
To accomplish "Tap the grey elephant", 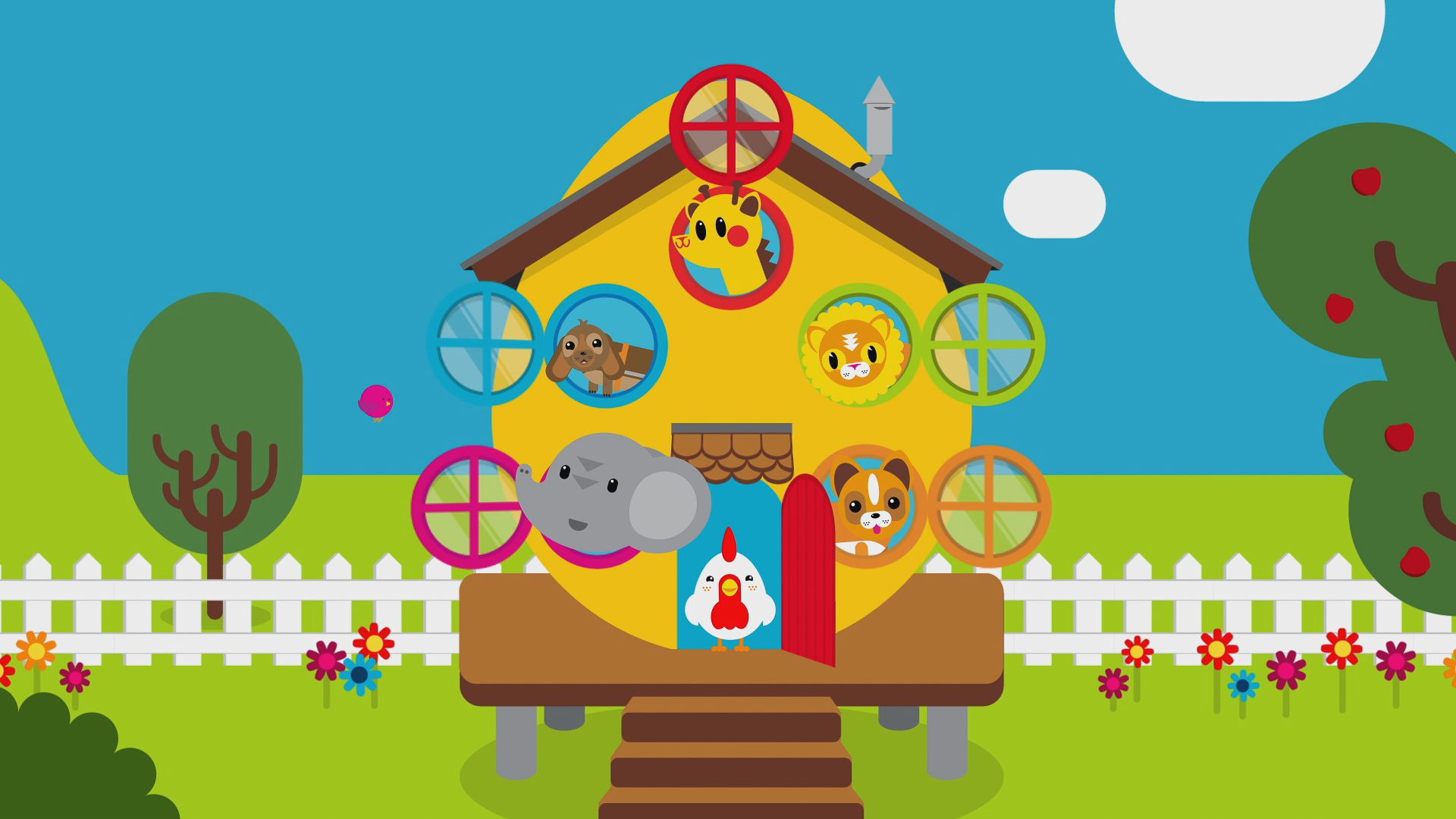I will [614, 491].
